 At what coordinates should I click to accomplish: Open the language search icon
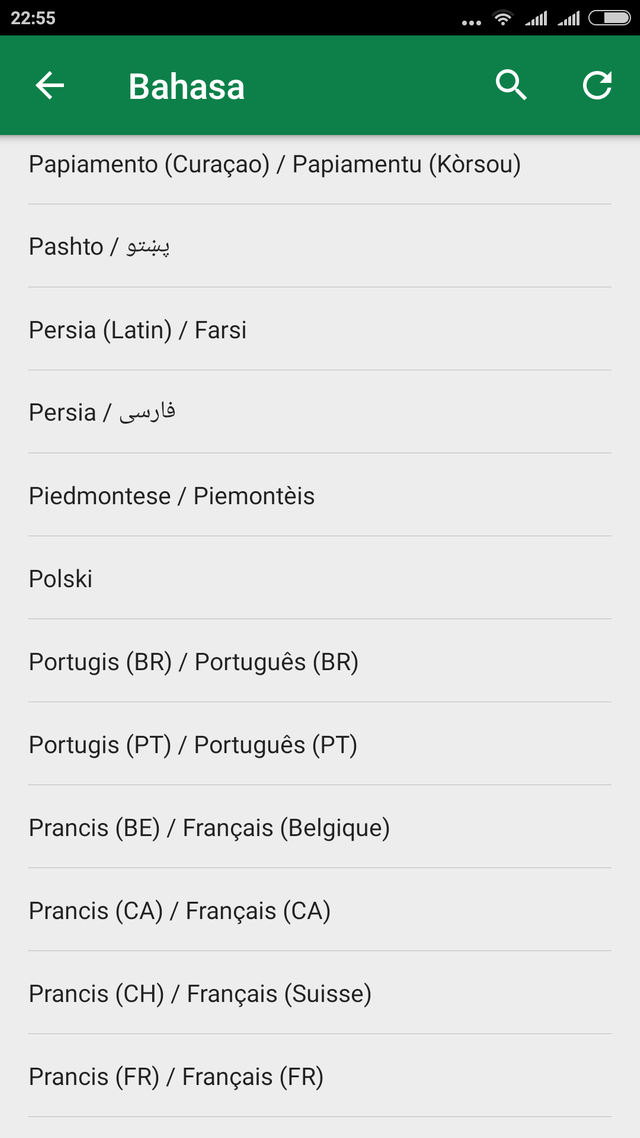[x=511, y=86]
